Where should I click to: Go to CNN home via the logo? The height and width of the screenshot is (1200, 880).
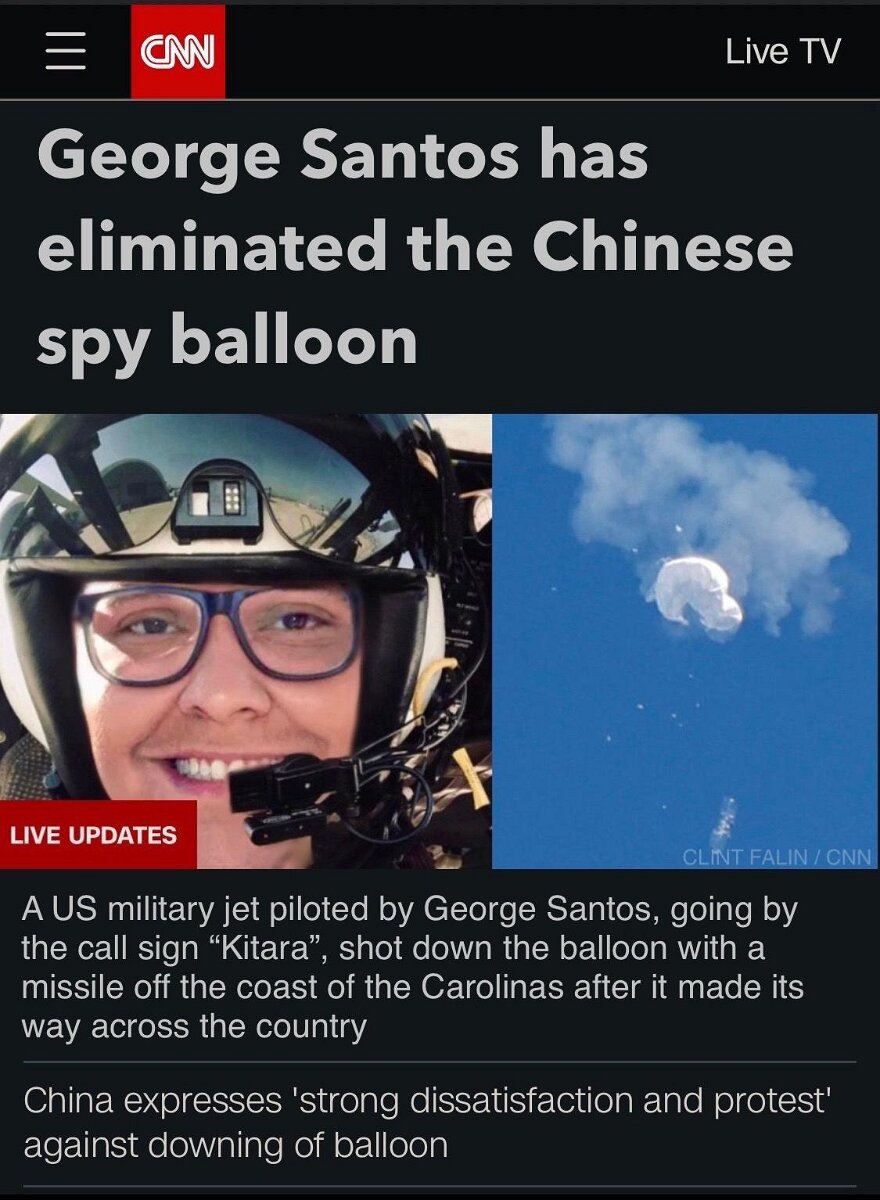tap(178, 51)
